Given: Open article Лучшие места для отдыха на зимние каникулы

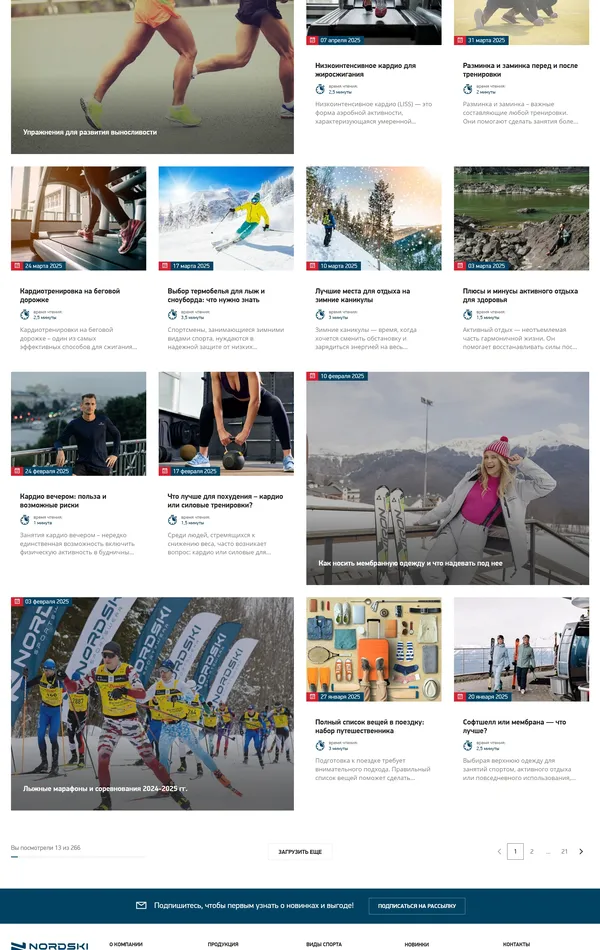Looking at the screenshot, I should coord(362,295).
